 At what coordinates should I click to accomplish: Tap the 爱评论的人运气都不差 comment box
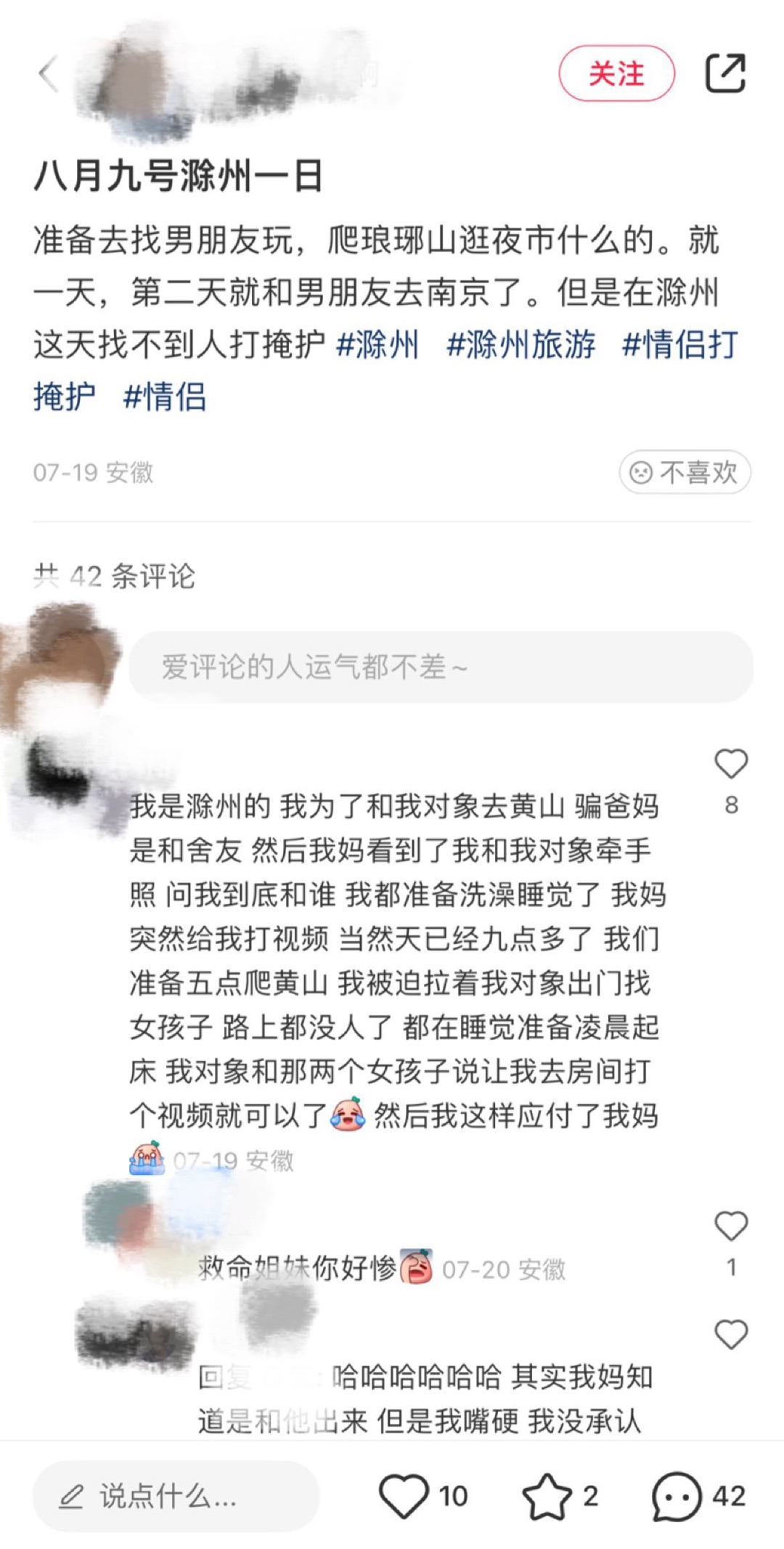click(x=441, y=667)
